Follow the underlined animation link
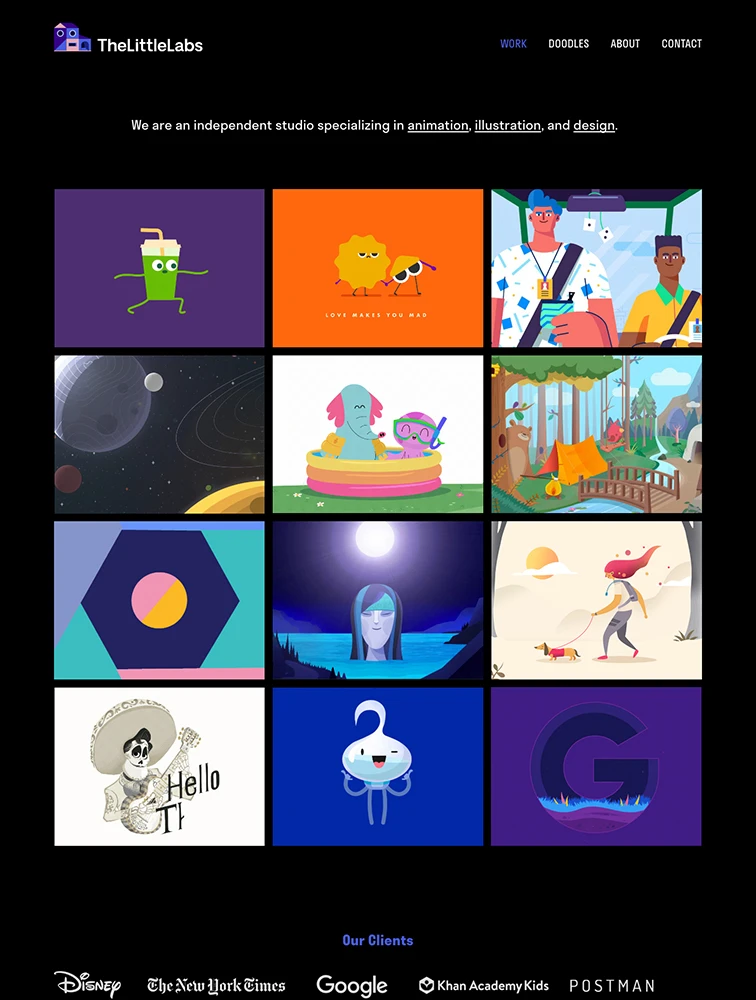This screenshot has height=1000, width=756. click(x=437, y=126)
